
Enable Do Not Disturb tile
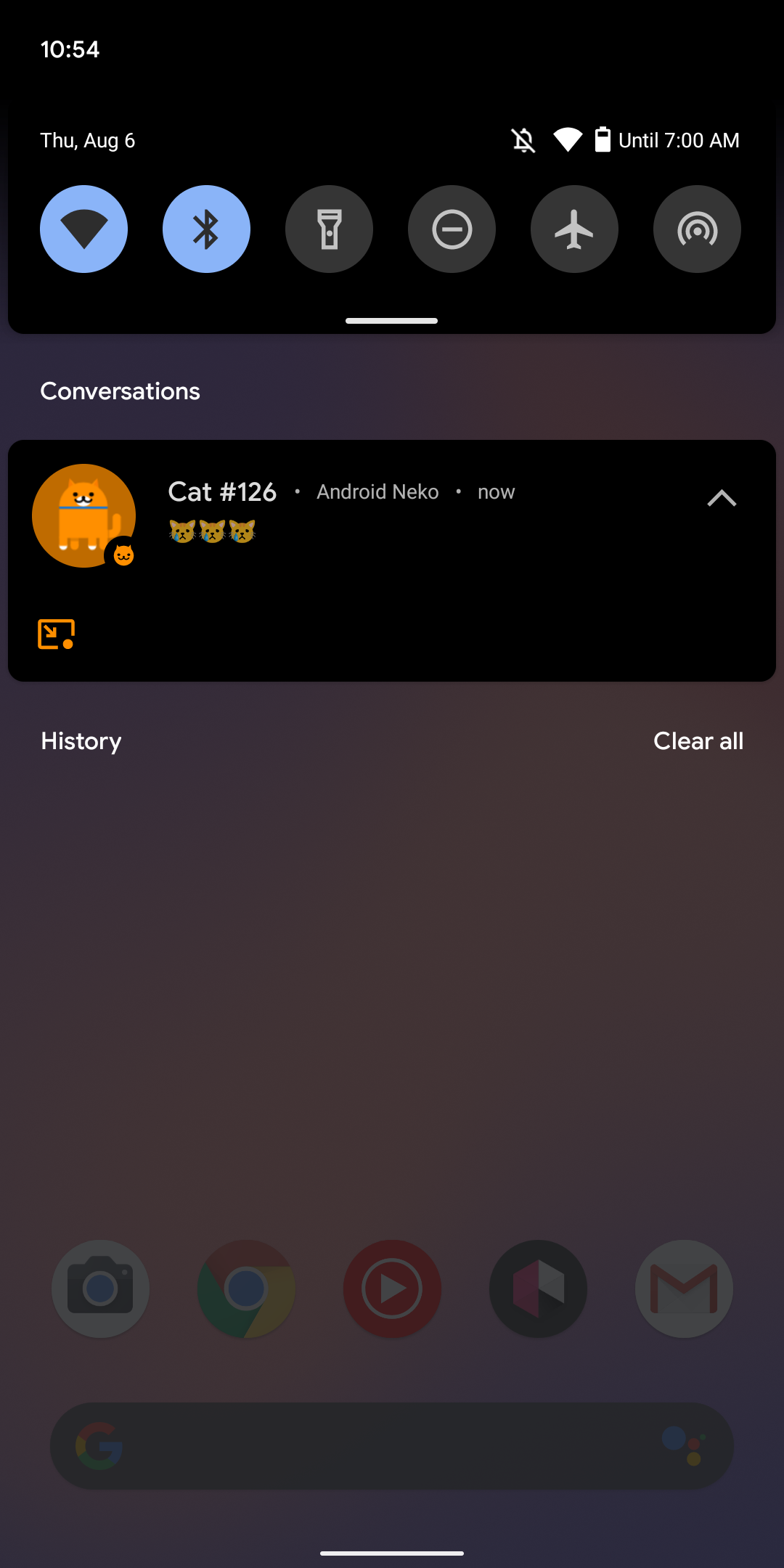coord(452,229)
